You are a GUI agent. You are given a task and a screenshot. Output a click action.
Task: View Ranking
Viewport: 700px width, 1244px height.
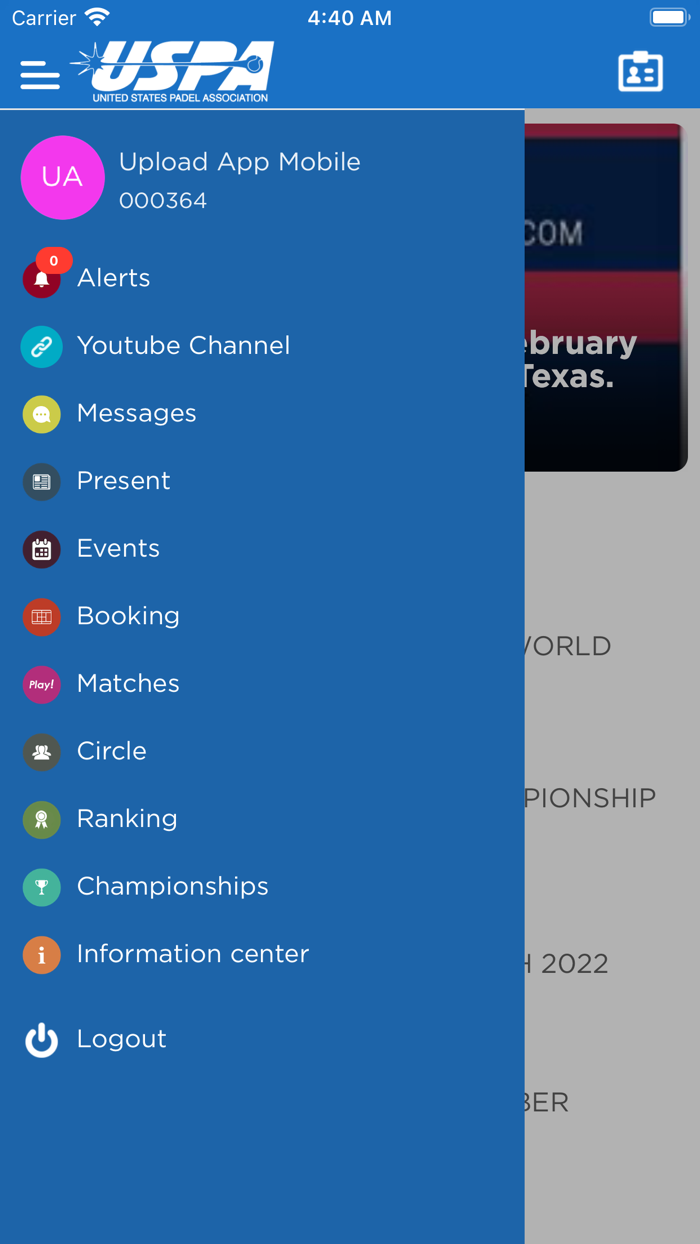[127, 819]
